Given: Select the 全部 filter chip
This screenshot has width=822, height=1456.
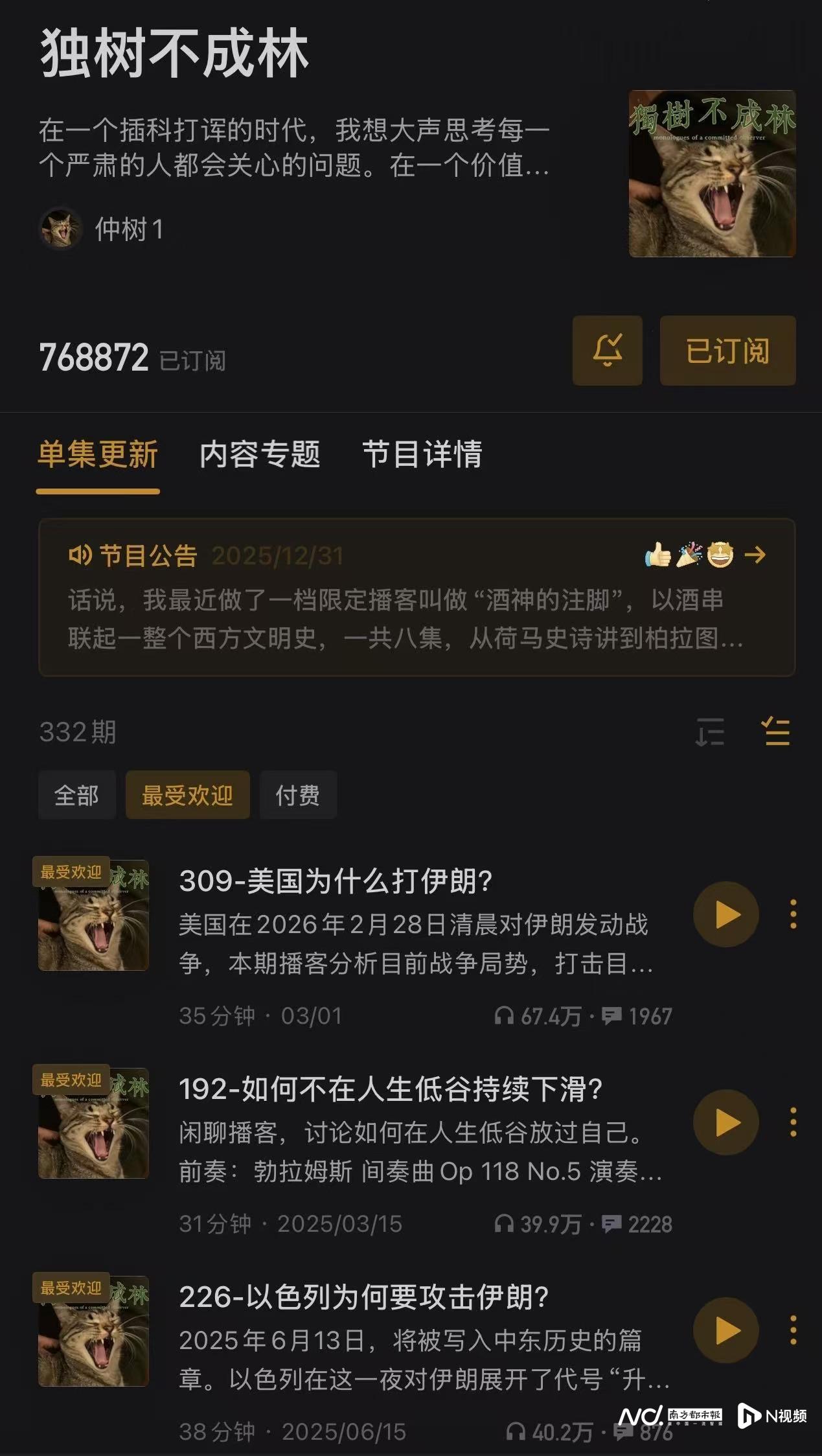Looking at the screenshot, I should pyautogui.click(x=76, y=795).
